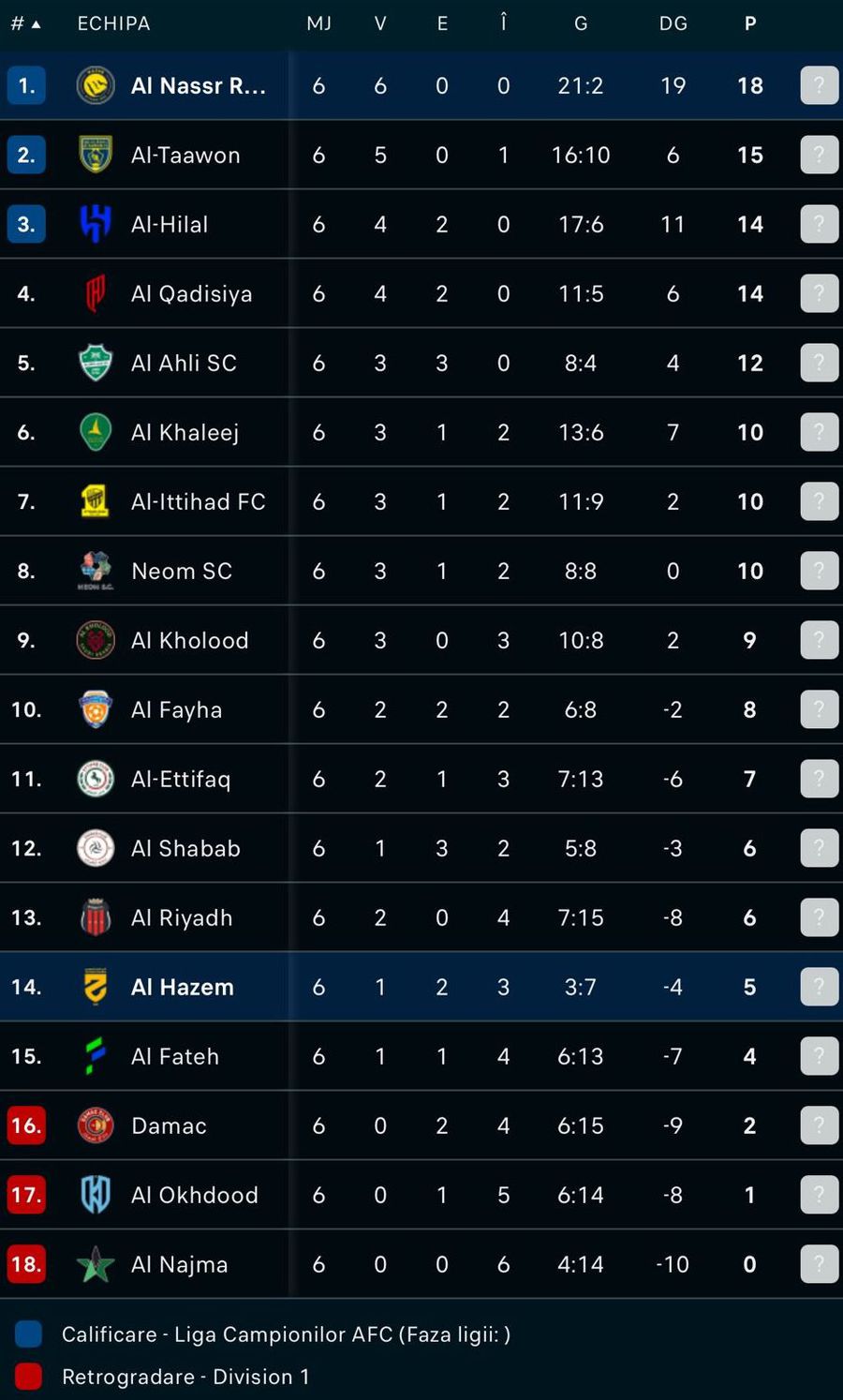Open the '?' next-match button for Al Hazem
The height and width of the screenshot is (1400, 843).
tap(819, 987)
